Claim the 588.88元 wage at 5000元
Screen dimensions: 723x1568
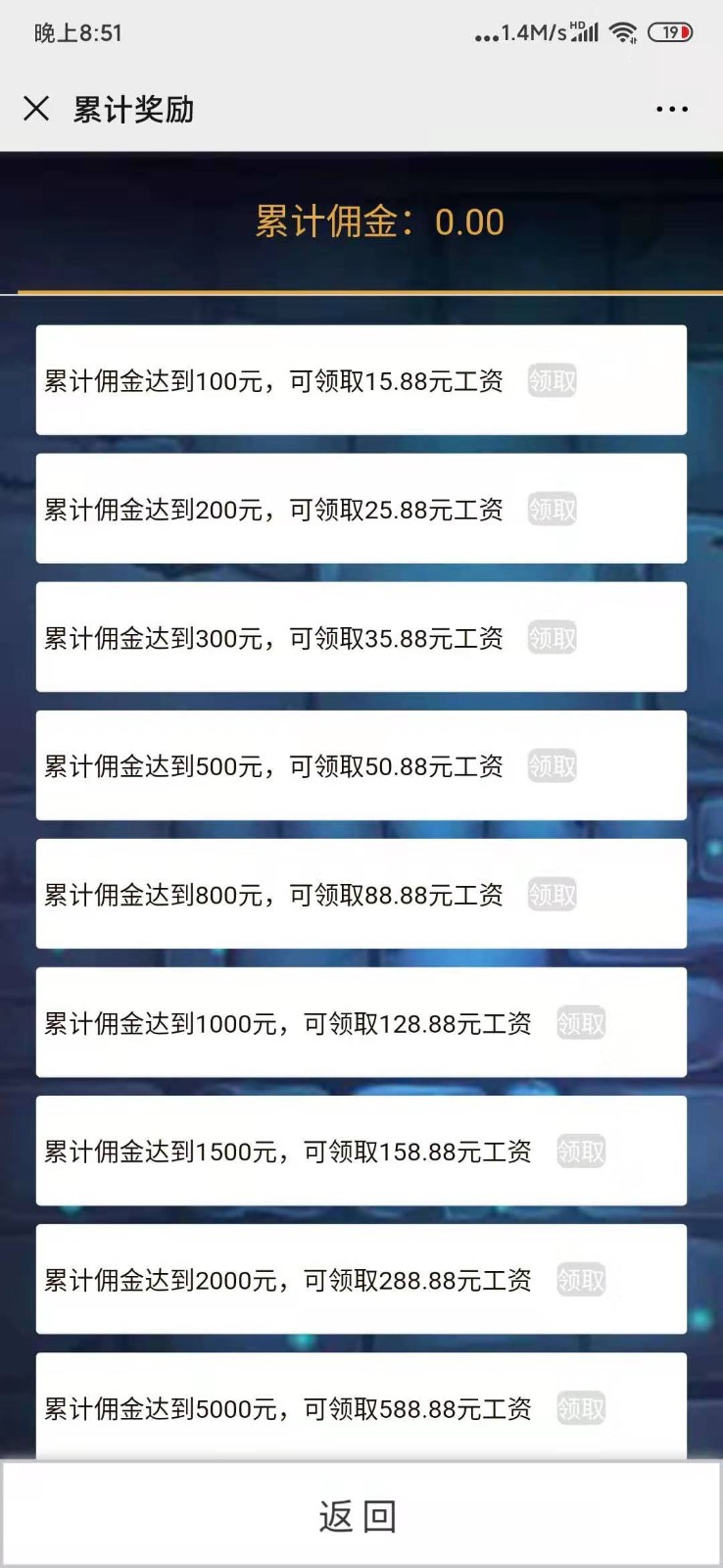580,1407
